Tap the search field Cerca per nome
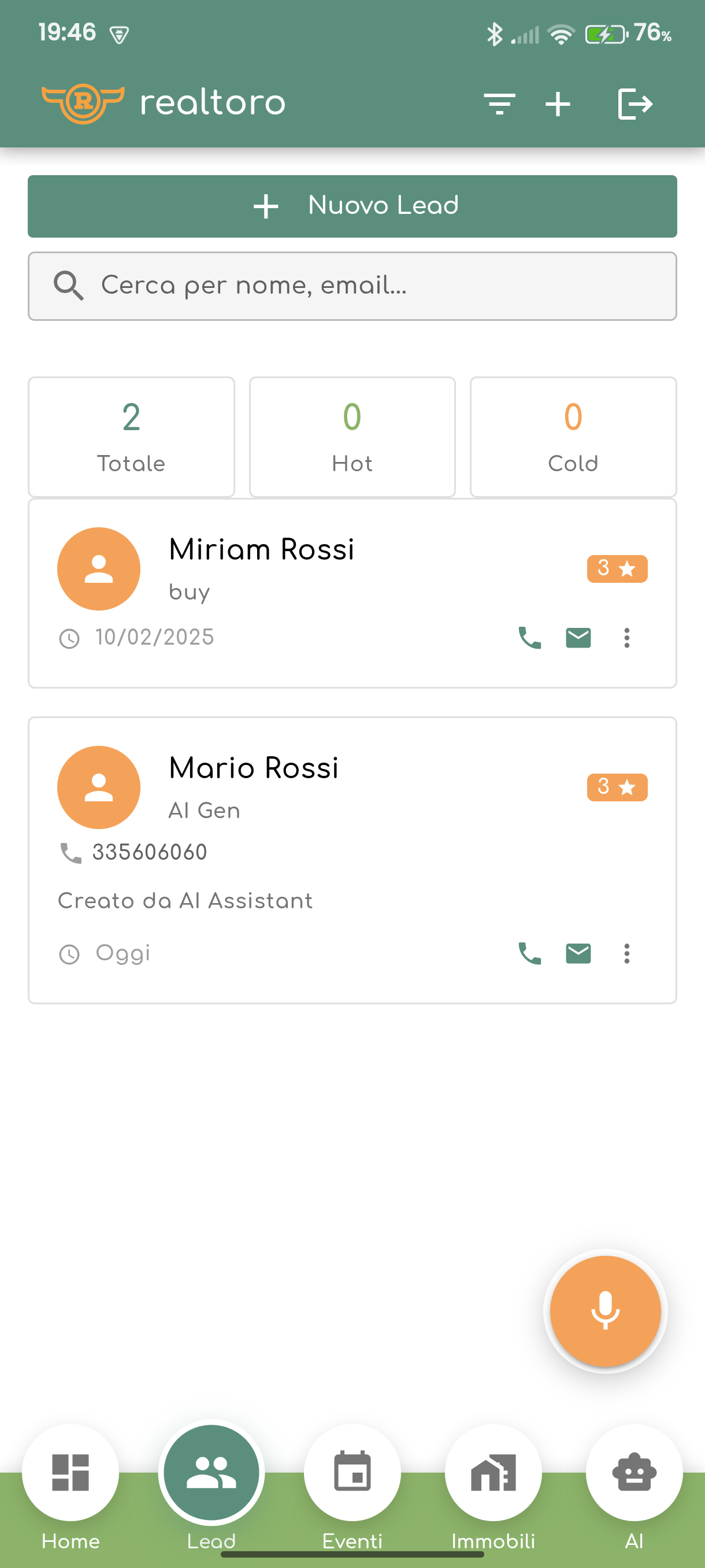705x1568 pixels. [x=352, y=286]
